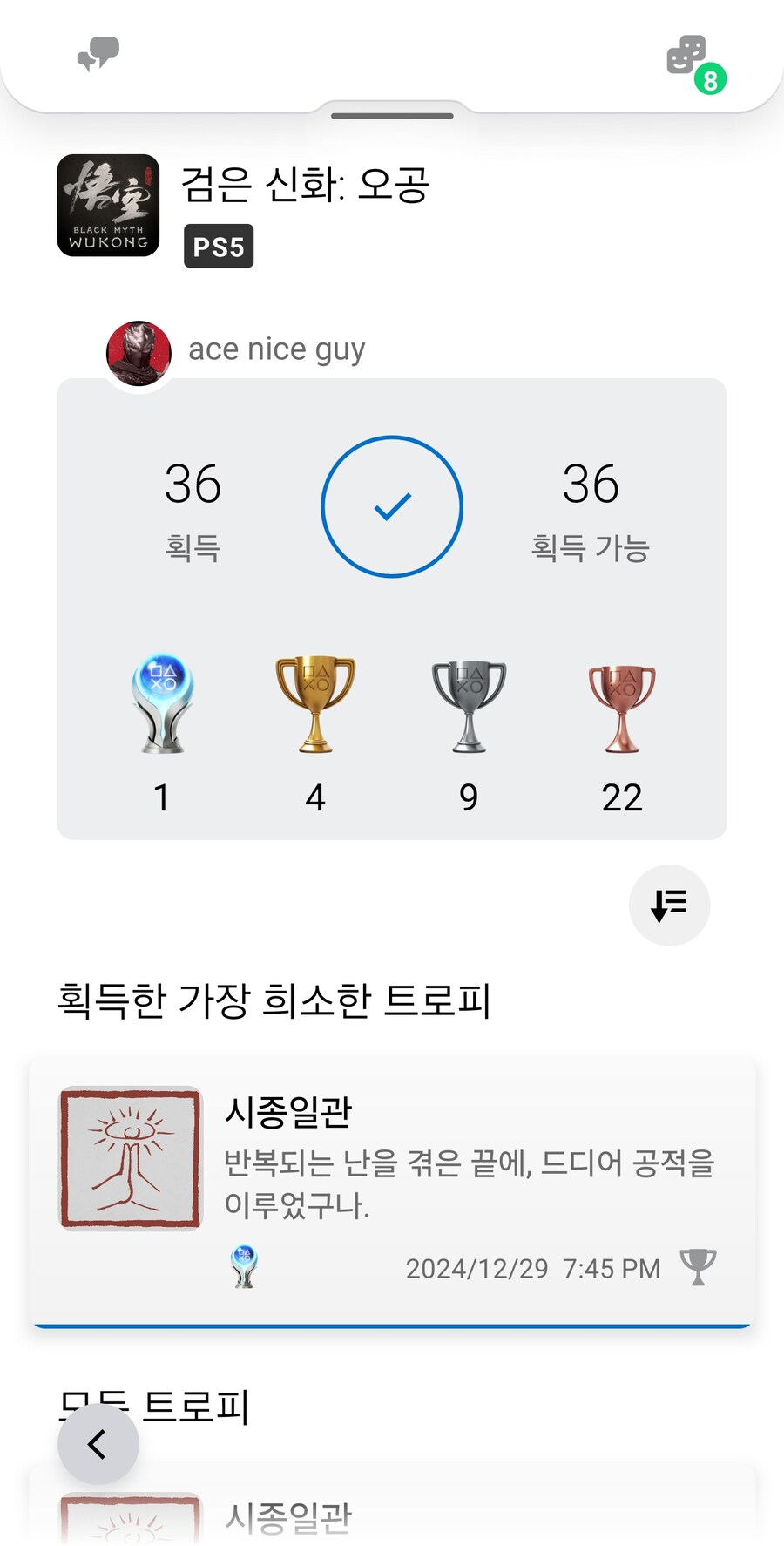Open ace nice guy's profile
784x1546 pixels.
click(x=276, y=348)
